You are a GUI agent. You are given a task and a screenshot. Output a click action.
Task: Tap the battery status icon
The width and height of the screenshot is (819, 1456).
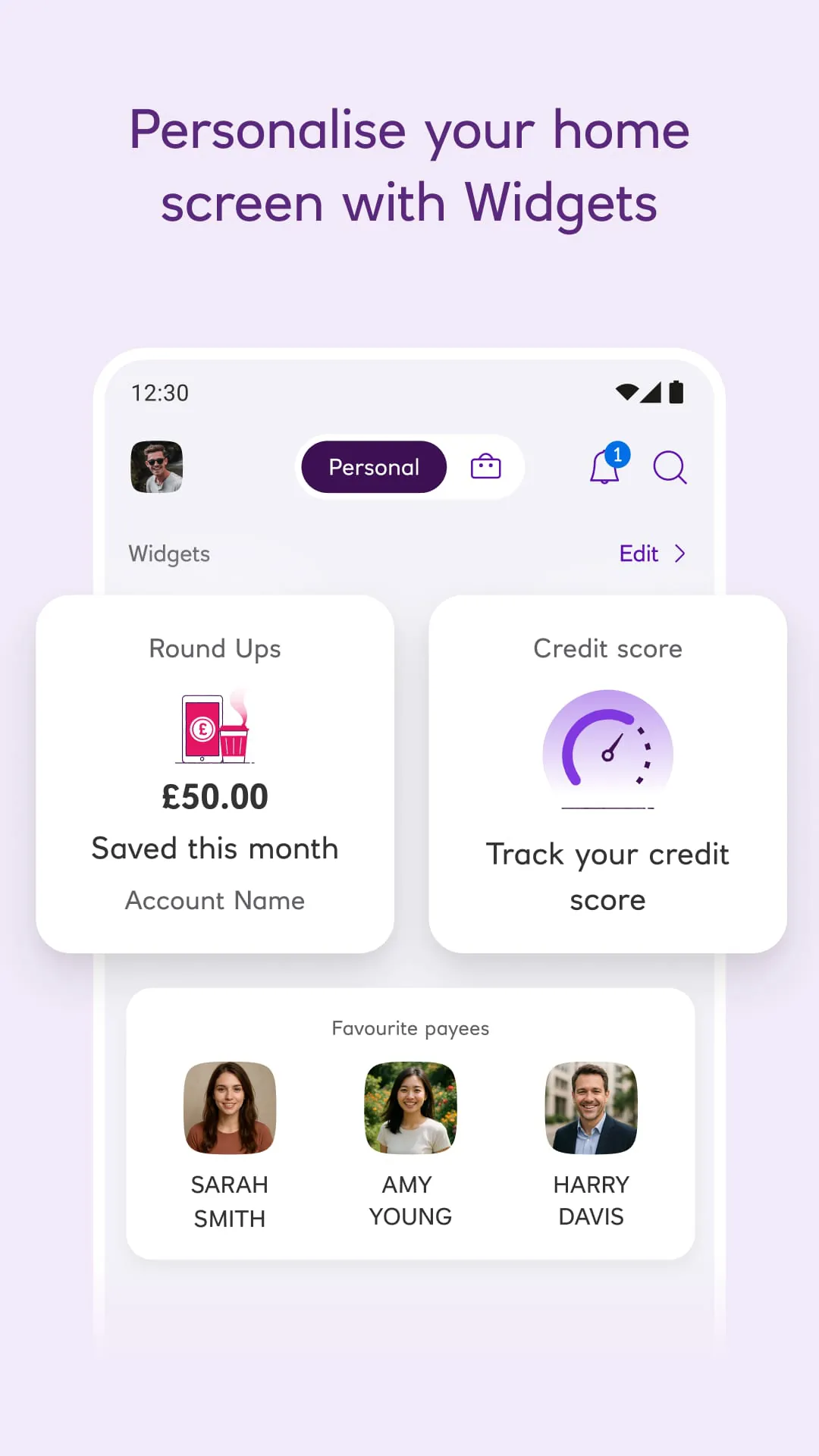pos(677,392)
